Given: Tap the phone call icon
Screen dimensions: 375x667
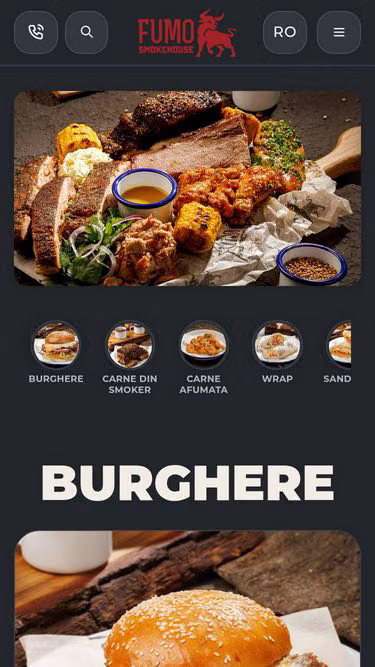Looking at the screenshot, I should point(36,32).
